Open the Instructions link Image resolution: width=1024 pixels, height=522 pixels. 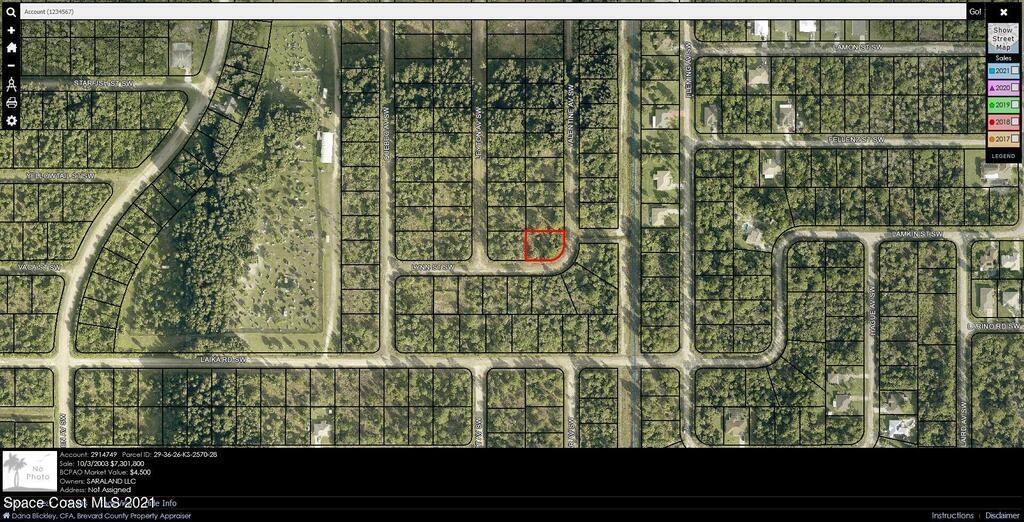[952, 516]
